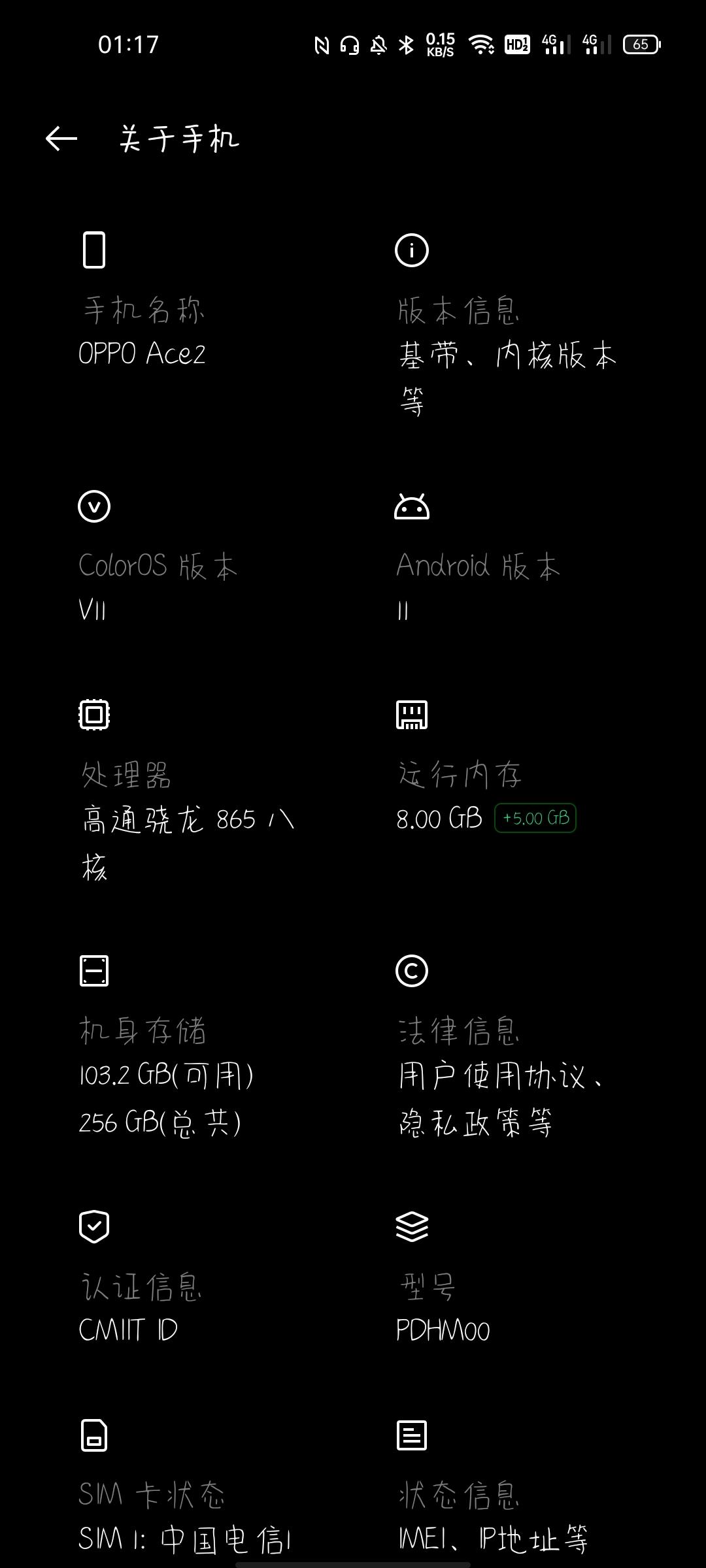Tap the RAM memory module icon

pos(411,715)
